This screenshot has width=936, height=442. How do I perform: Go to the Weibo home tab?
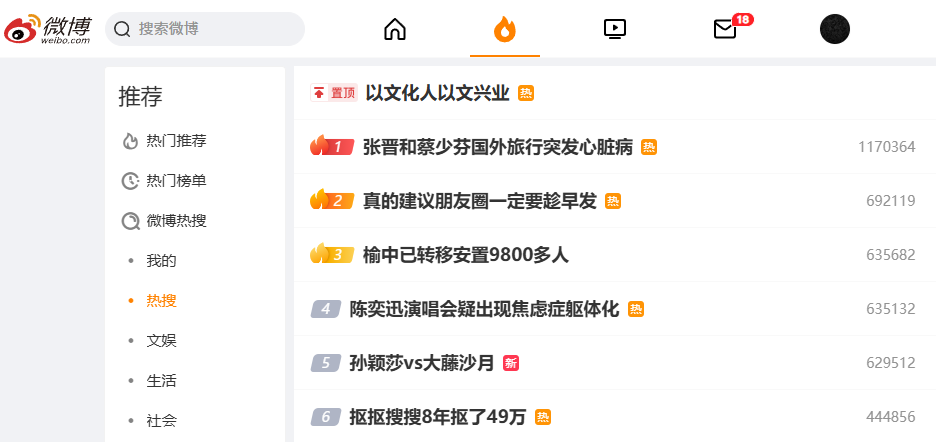tap(395, 29)
